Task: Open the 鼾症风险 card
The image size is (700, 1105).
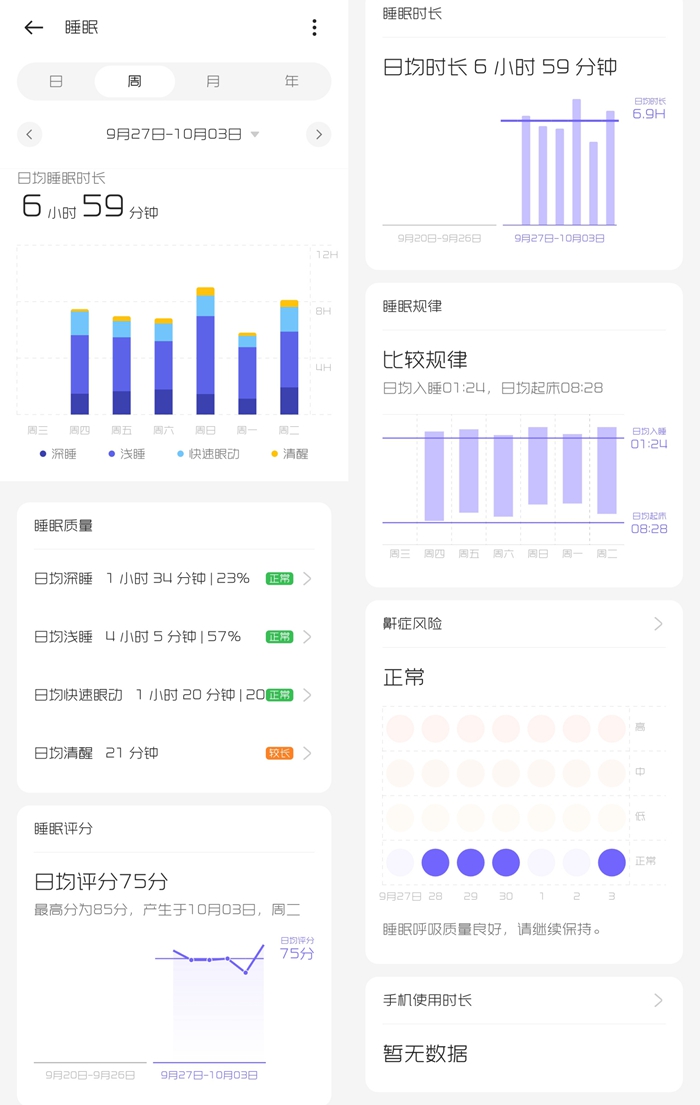Action: [x=523, y=624]
